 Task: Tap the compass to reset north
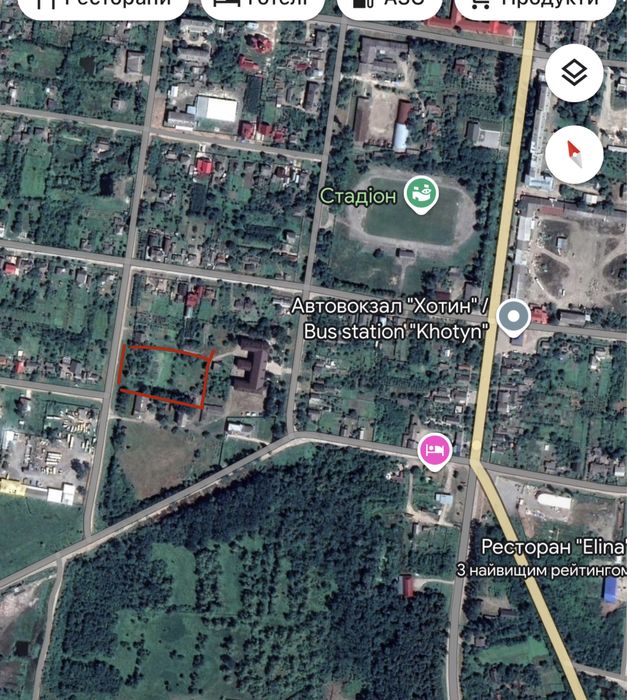(574, 153)
